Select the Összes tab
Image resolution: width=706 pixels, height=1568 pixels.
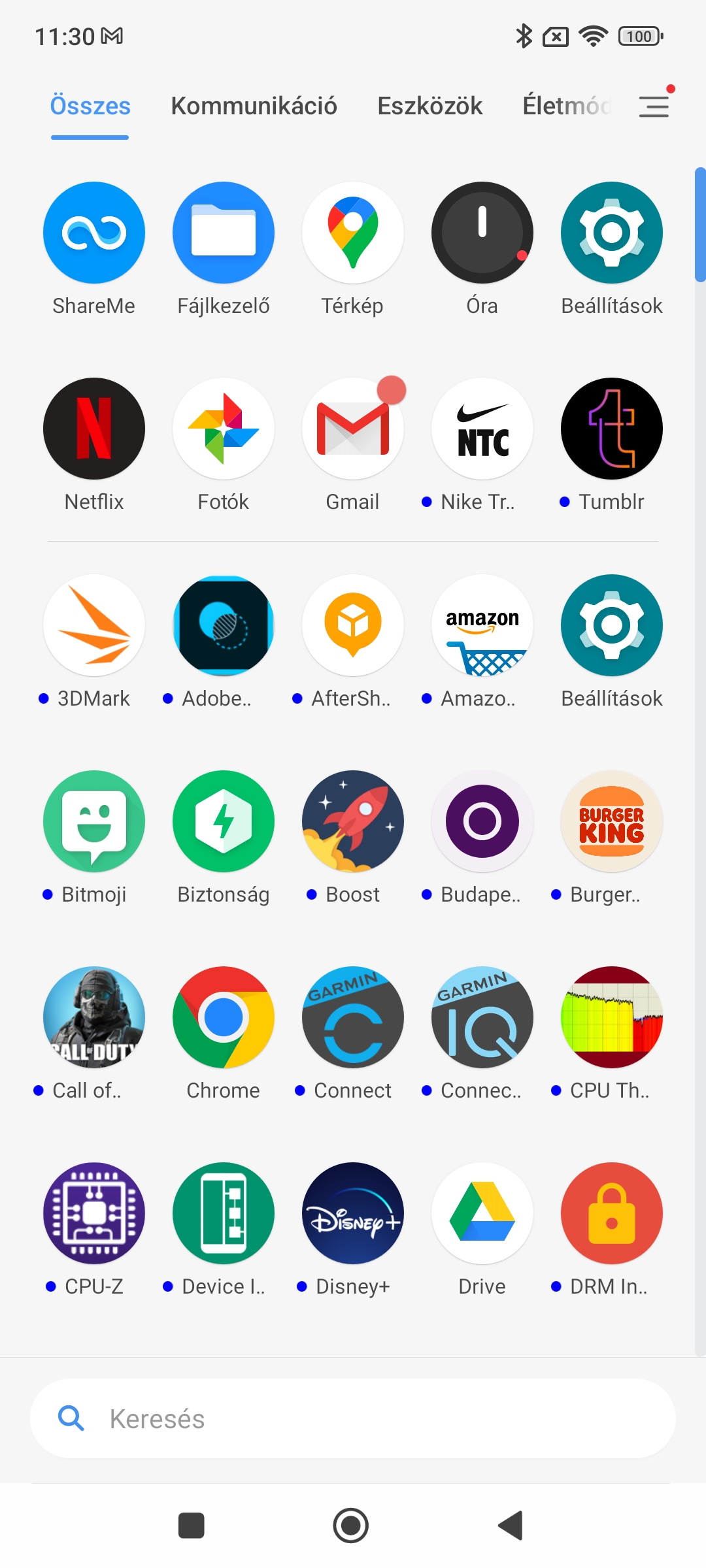(90, 106)
